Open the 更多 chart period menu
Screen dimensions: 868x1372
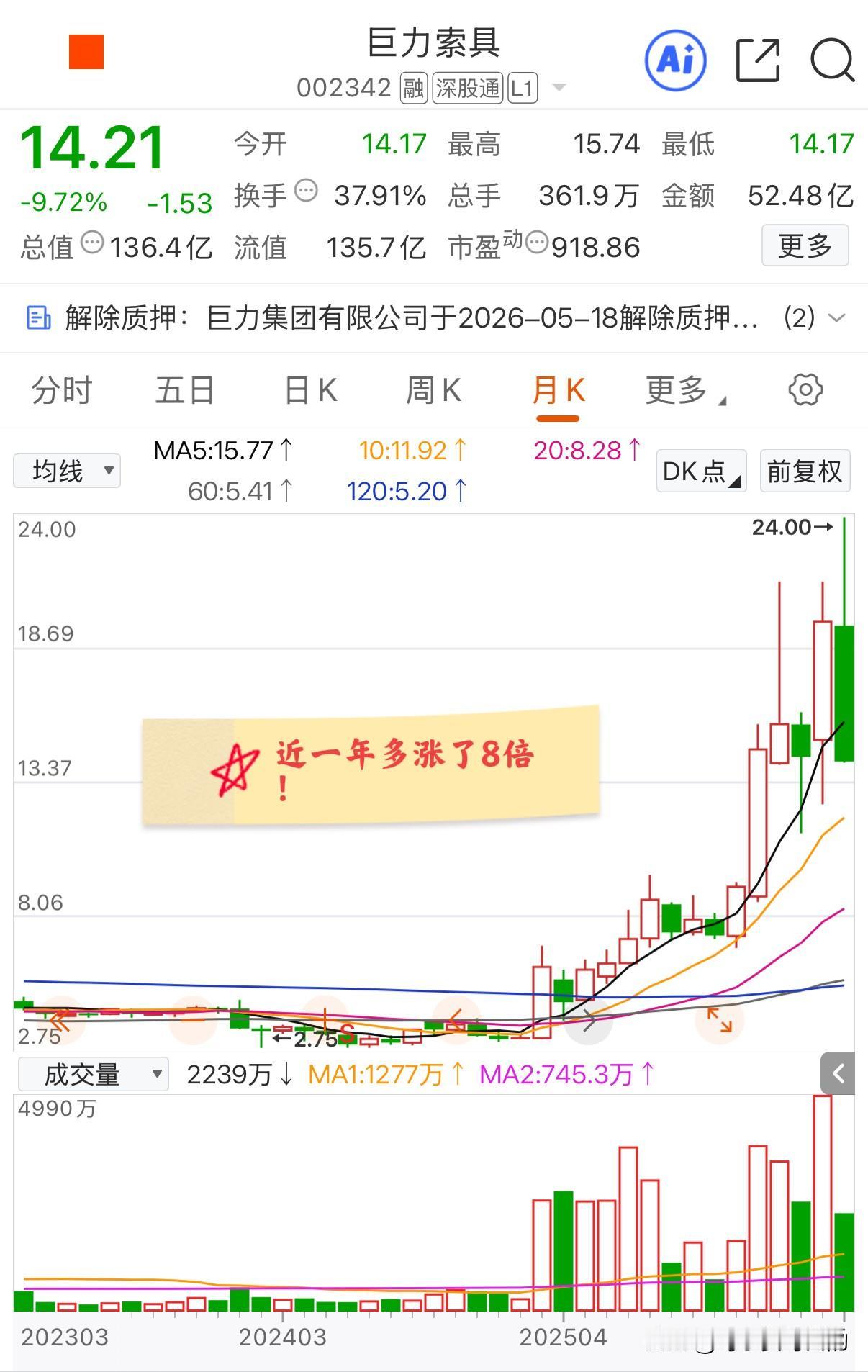pos(684,390)
